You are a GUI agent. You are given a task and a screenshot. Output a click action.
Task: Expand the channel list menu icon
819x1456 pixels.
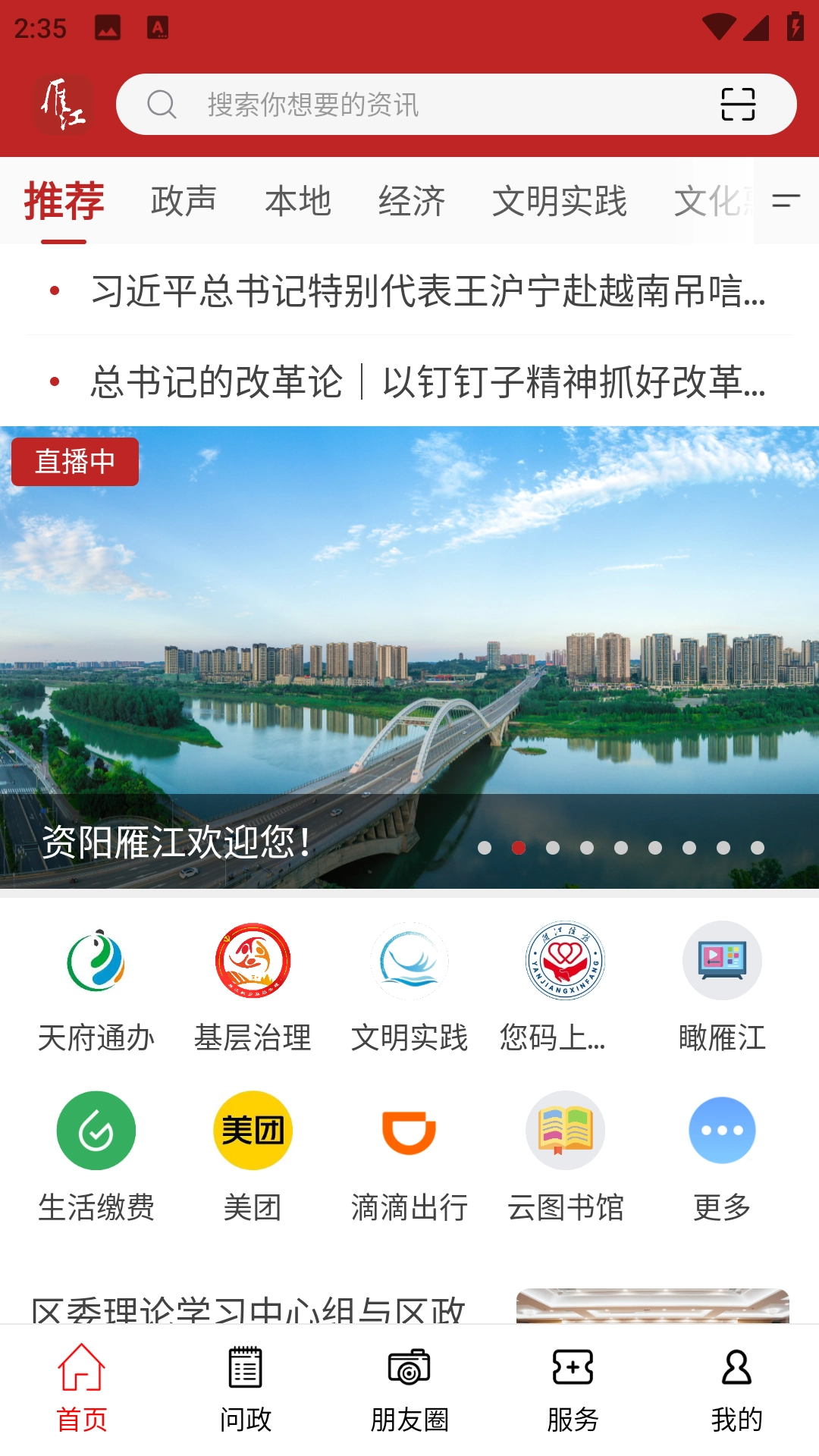click(786, 201)
